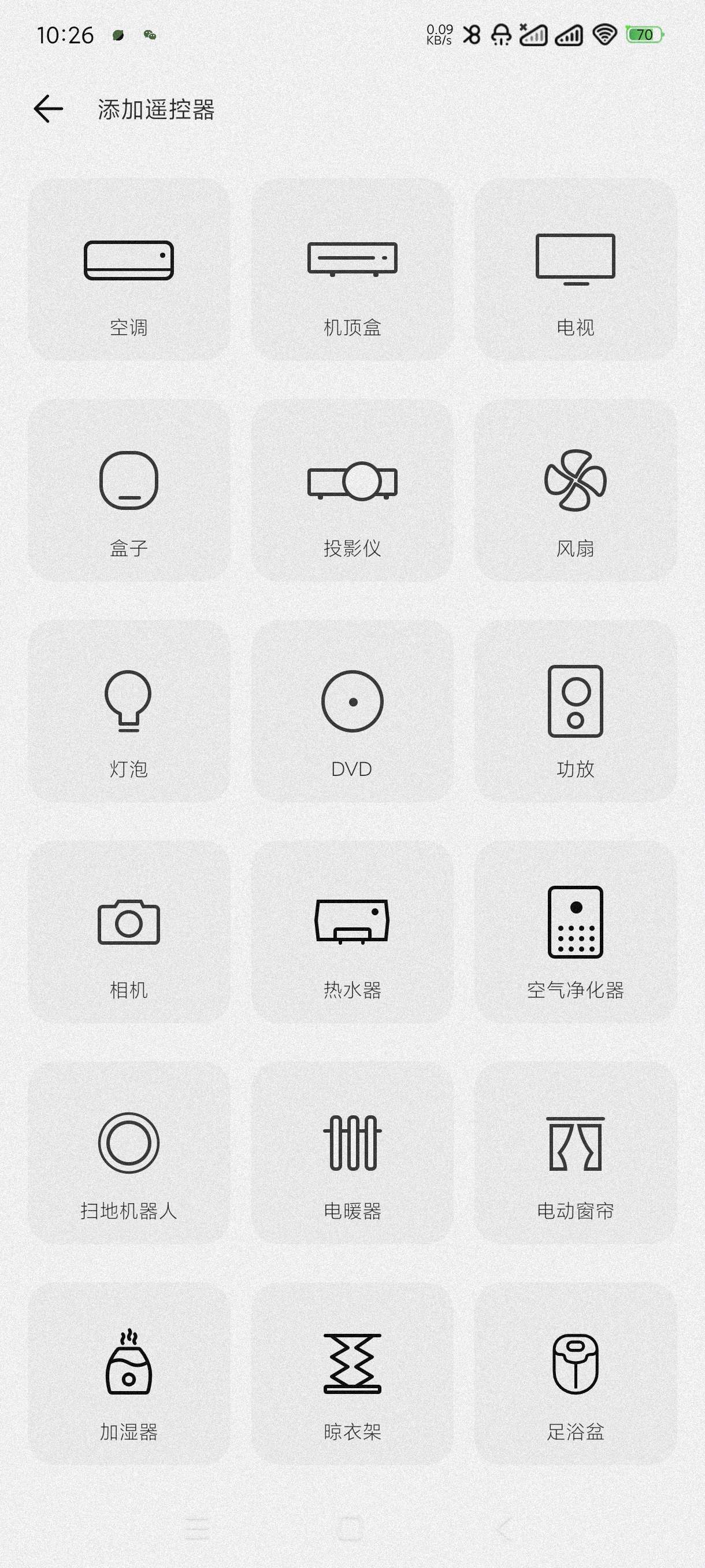705x1568 pixels.
Task: Select the 热水器 device
Action: pyautogui.click(x=352, y=933)
